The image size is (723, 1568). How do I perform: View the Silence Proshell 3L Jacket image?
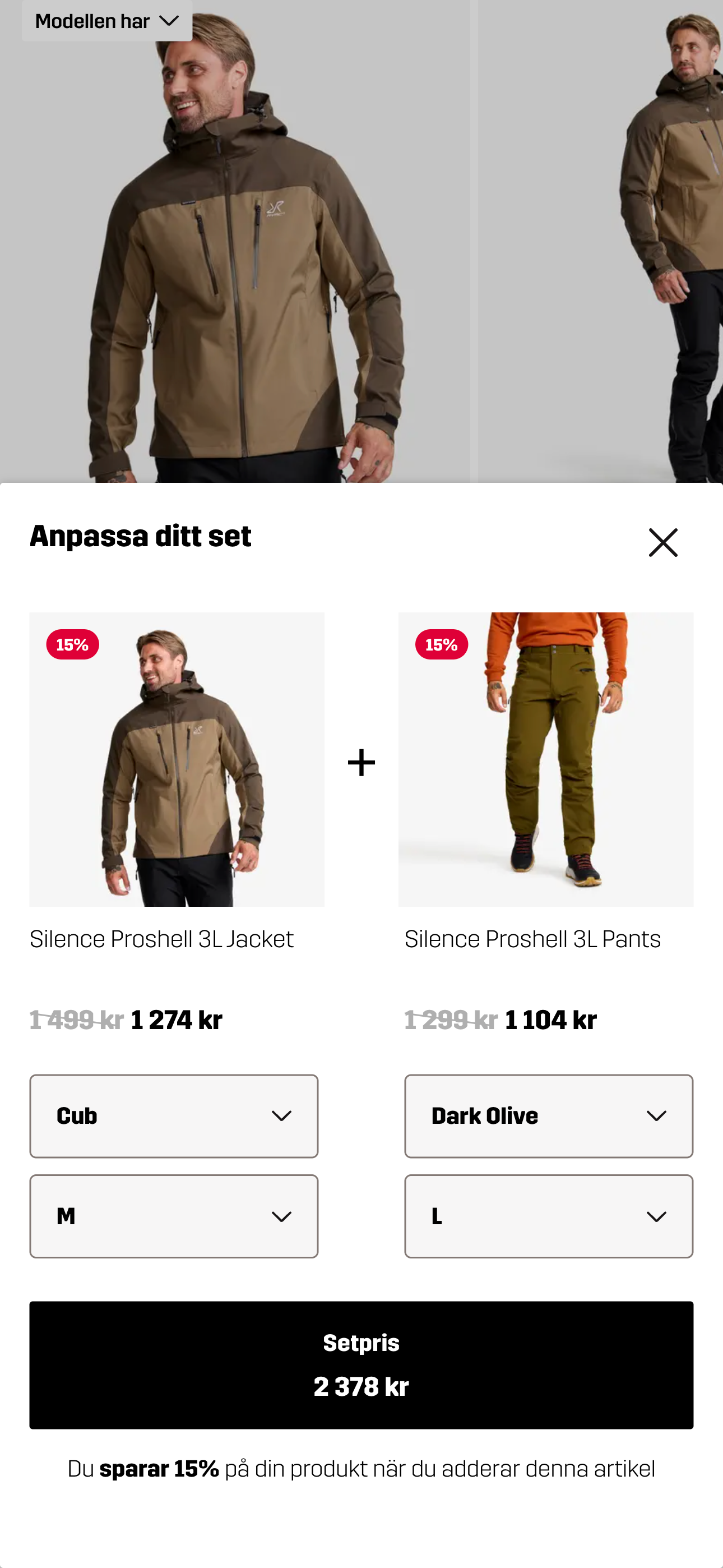[x=177, y=759]
